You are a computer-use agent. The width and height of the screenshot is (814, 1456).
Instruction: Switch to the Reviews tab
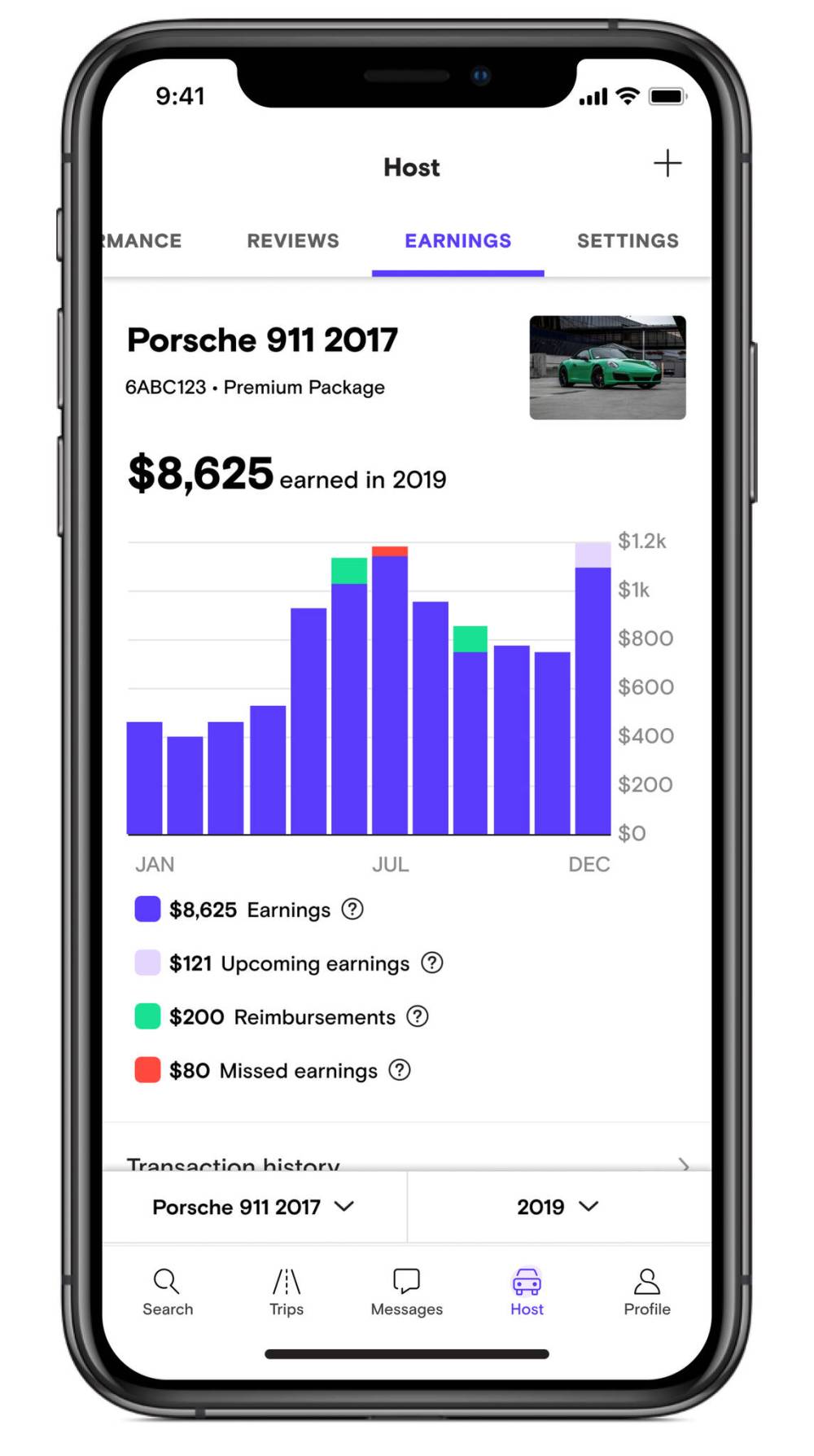click(x=293, y=241)
